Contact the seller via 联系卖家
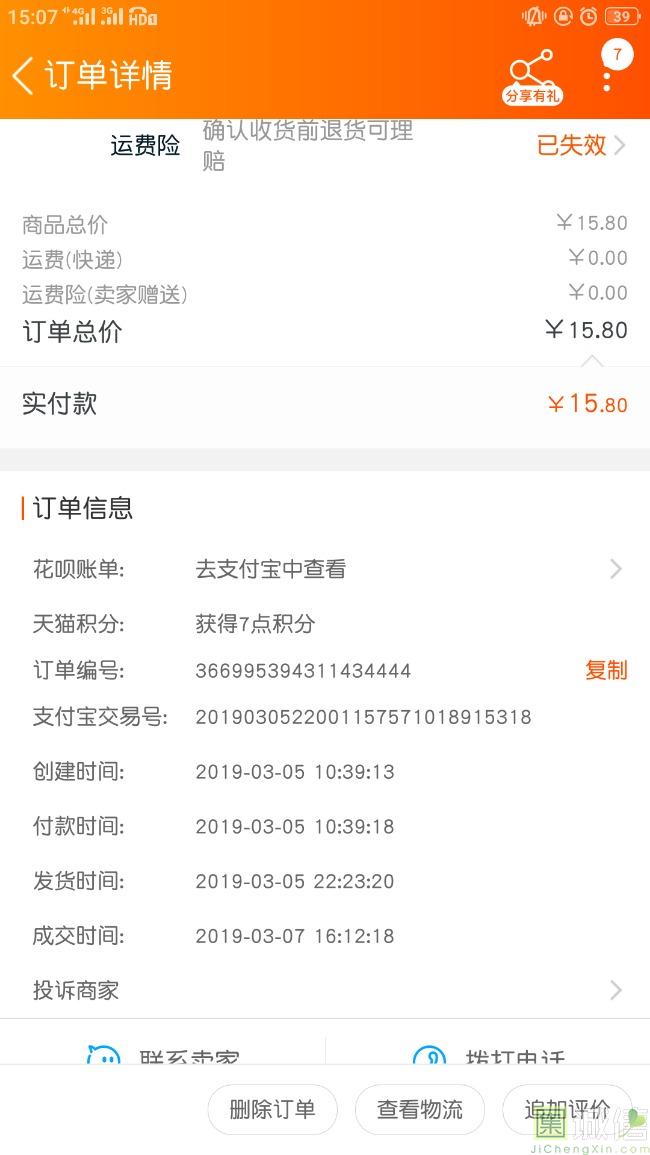The height and width of the screenshot is (1155, 650). [163, 1053]
